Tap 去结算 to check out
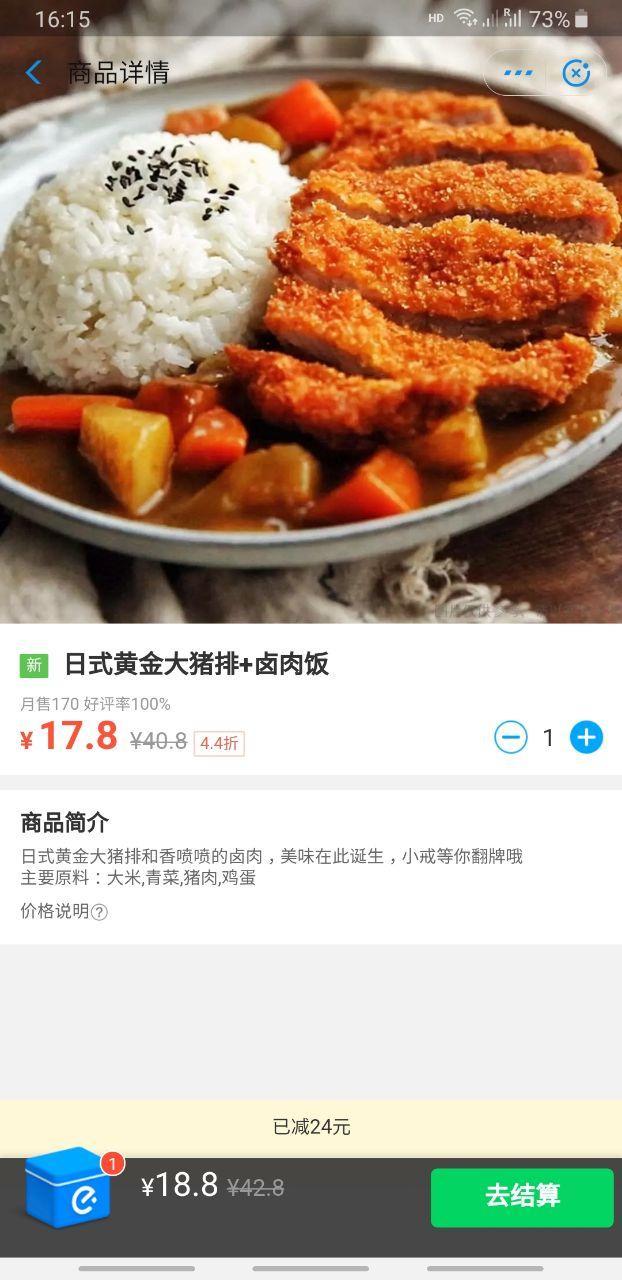Image resolution: width=622 pixels, height=1280 pixels. pyautogui.click(x=522, y=1196)
